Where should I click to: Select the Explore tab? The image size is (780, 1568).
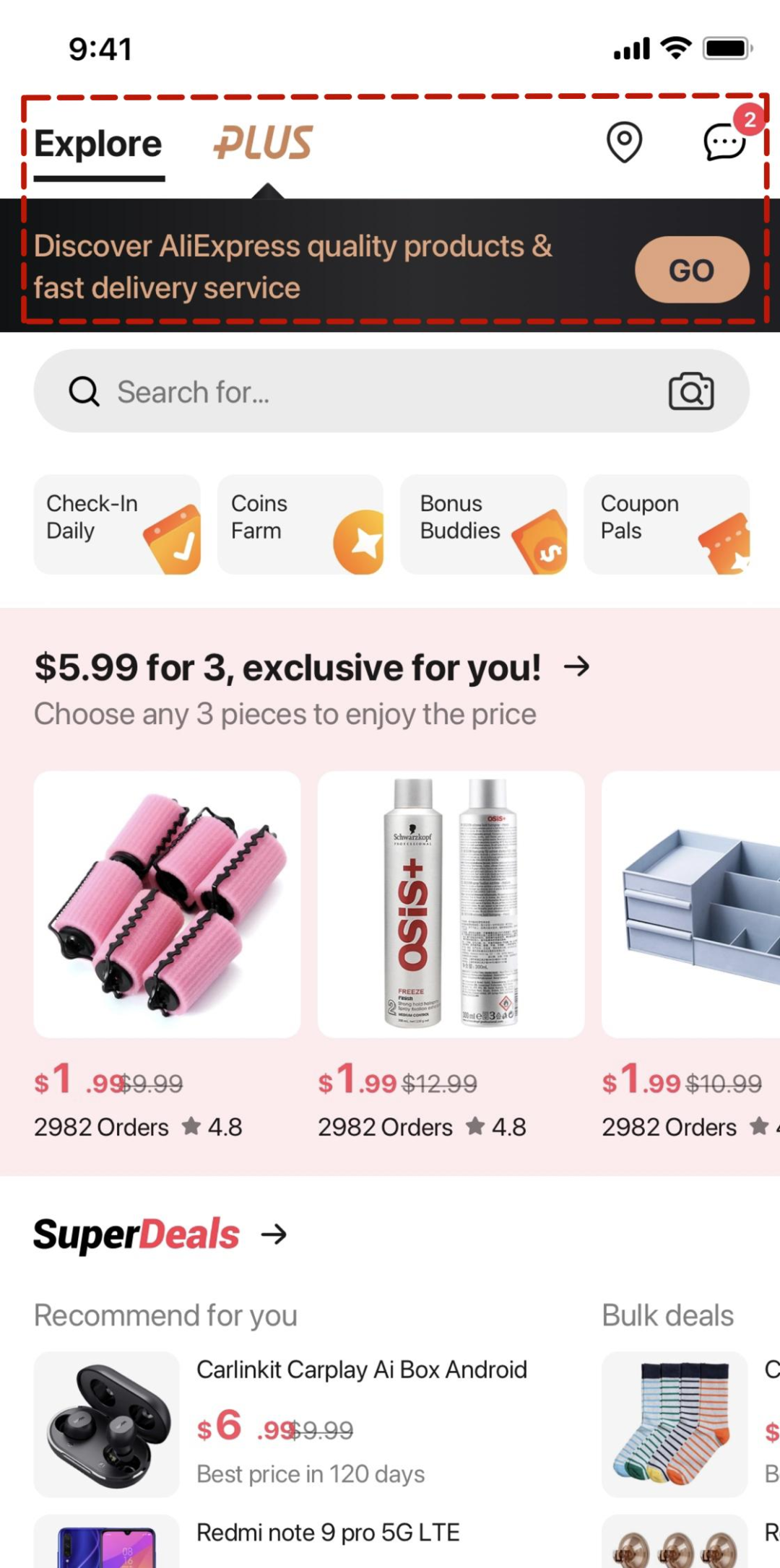[98, 144]
